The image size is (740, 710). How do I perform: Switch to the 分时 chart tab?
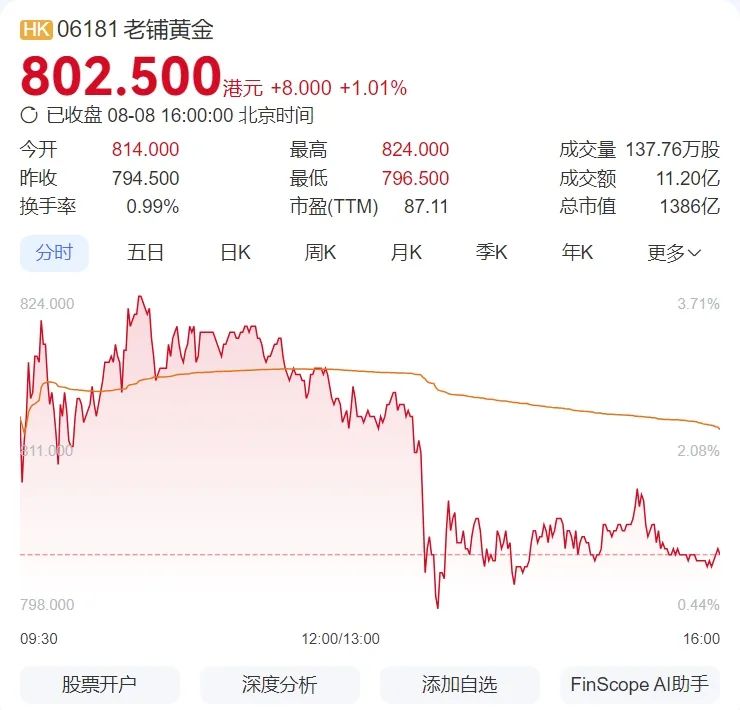point(54,253)
